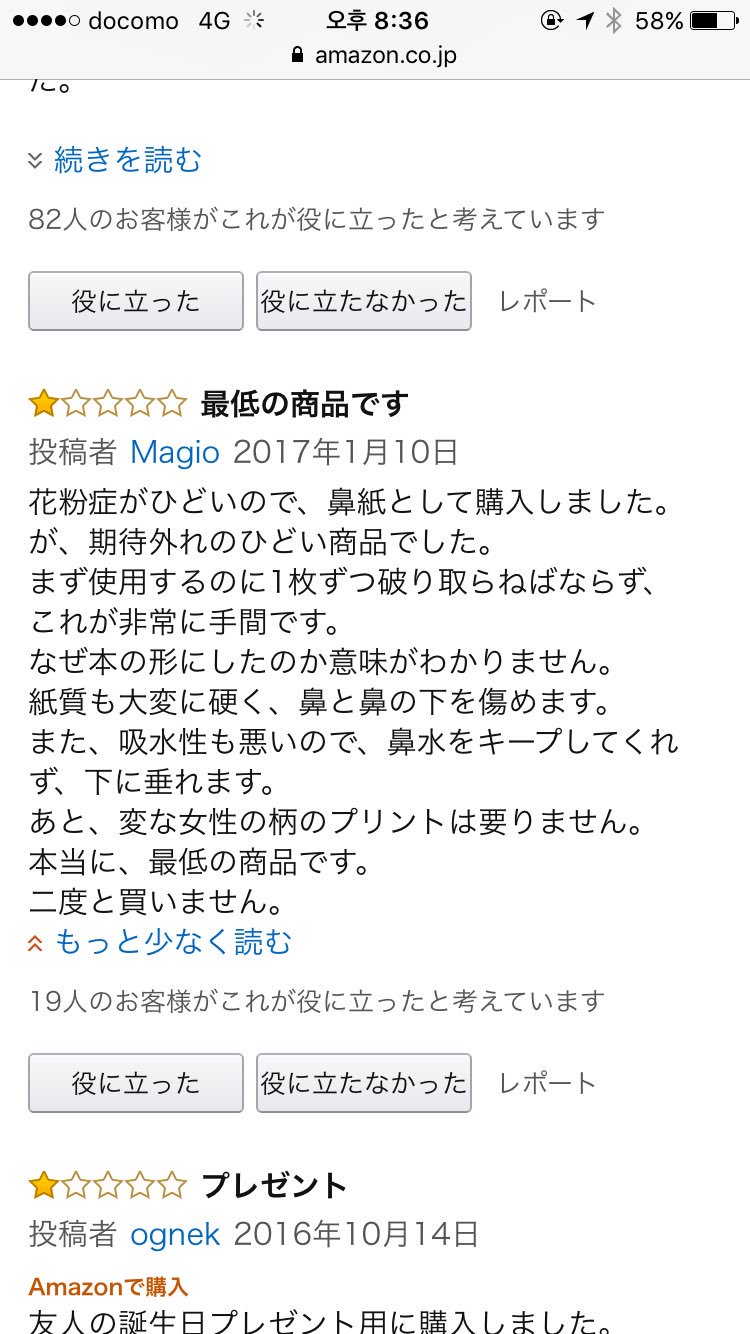750x1334 pixels.
Task: Mark the 82-vote review as 役に立たなかった
Action: [x=364, y=301]
